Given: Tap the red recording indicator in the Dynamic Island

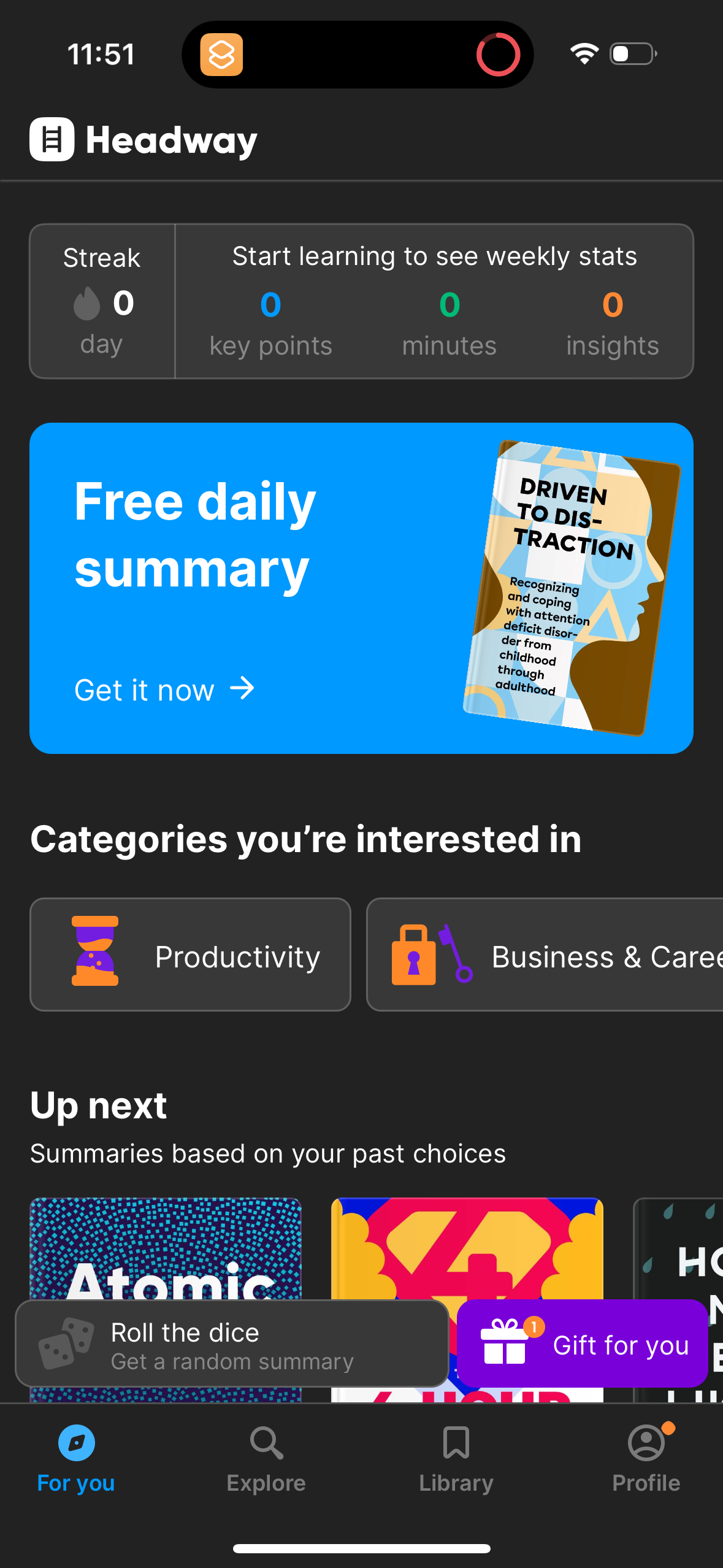Looking at the screenshot, I should (x=498, y=54).
